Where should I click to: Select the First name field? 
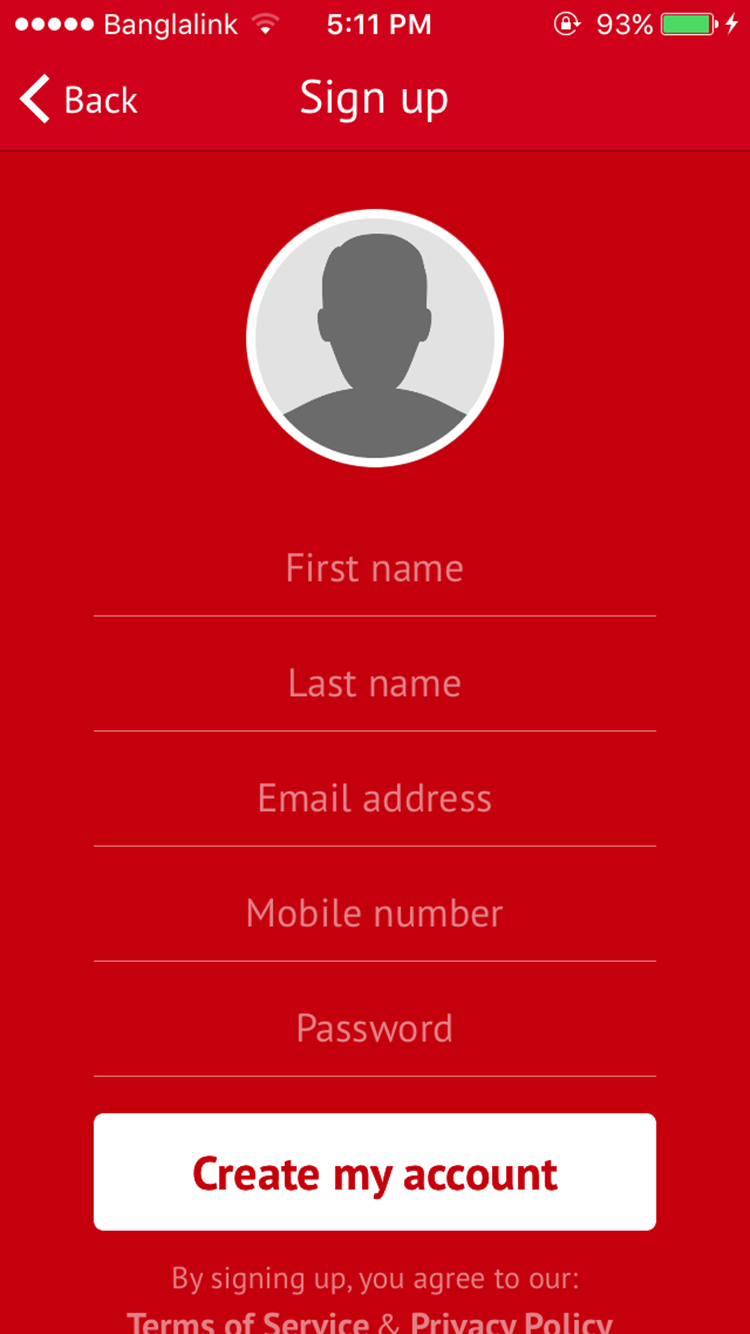pyautogui.click(x=375, y=568)
